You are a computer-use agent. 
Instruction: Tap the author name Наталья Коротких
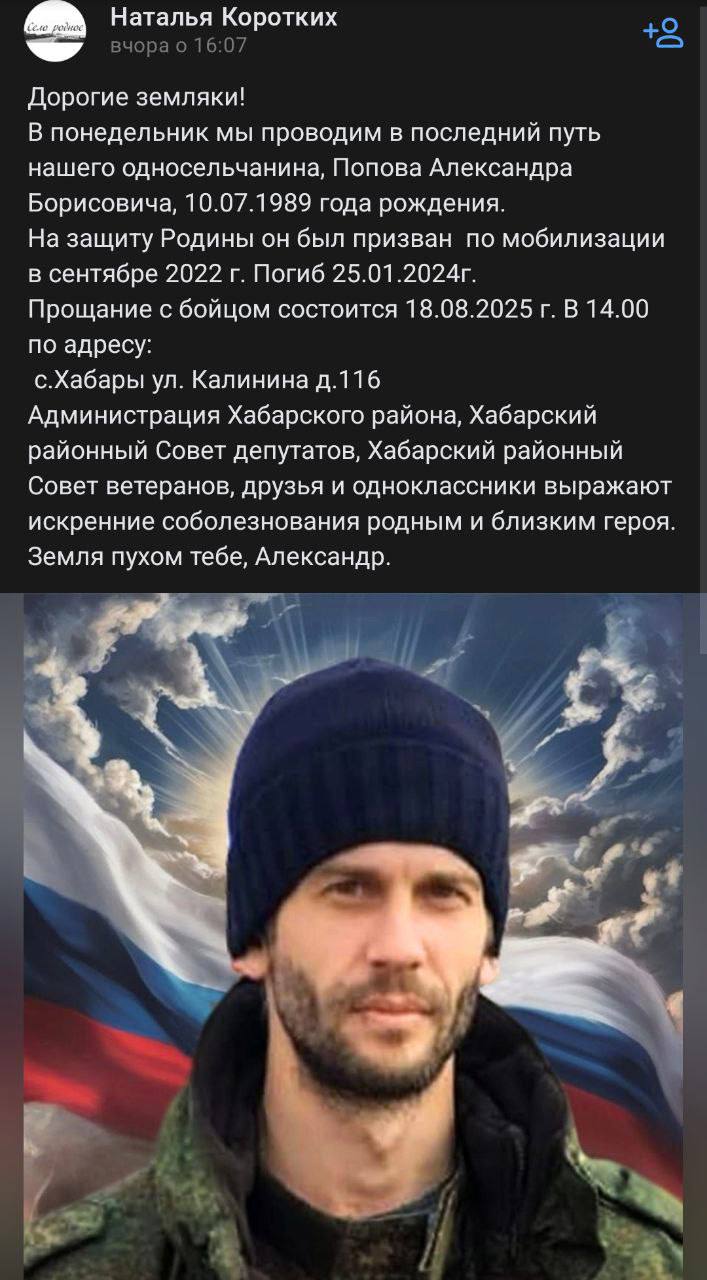pos(223,17)
